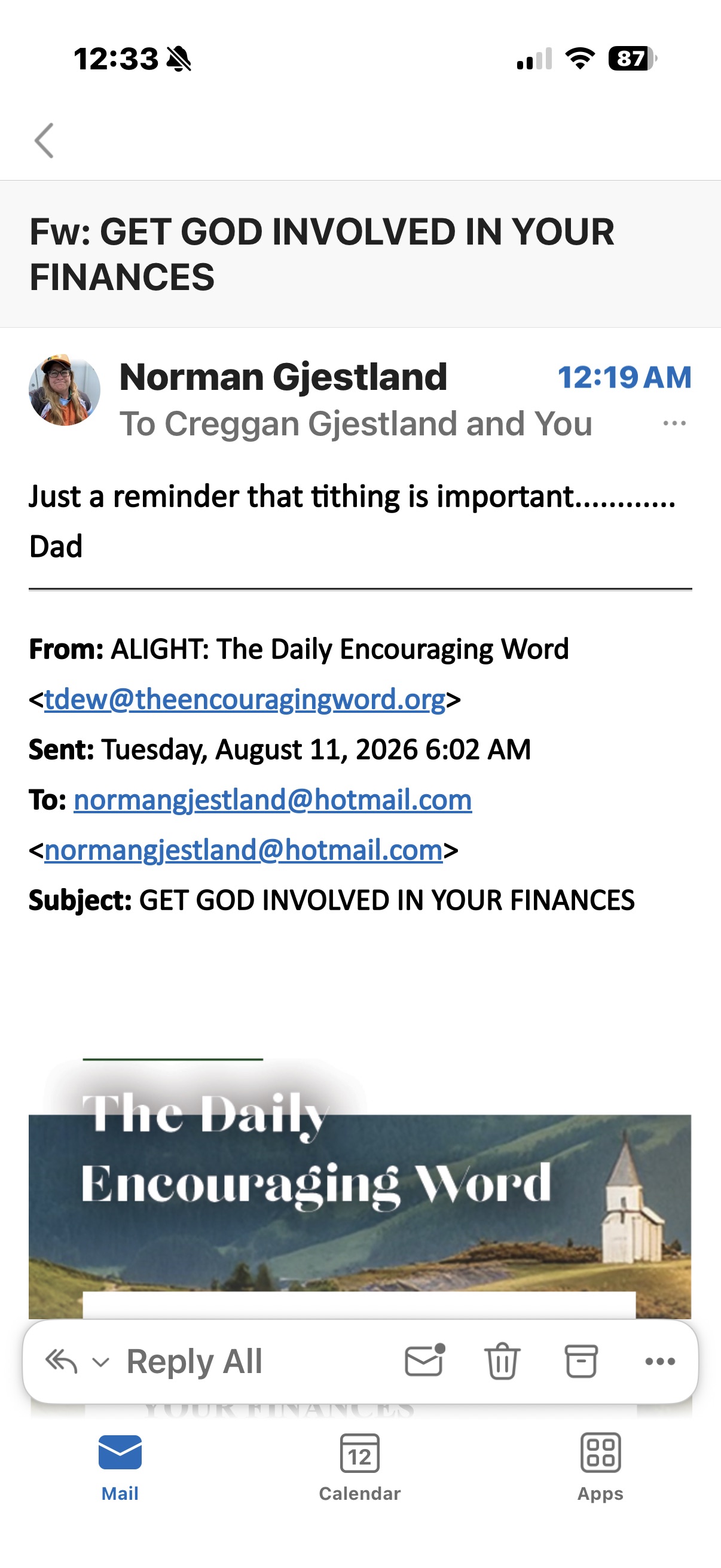The image size is (721, 1568).
Task: Open message options next to the recipients
Action: tap(674, 423)
